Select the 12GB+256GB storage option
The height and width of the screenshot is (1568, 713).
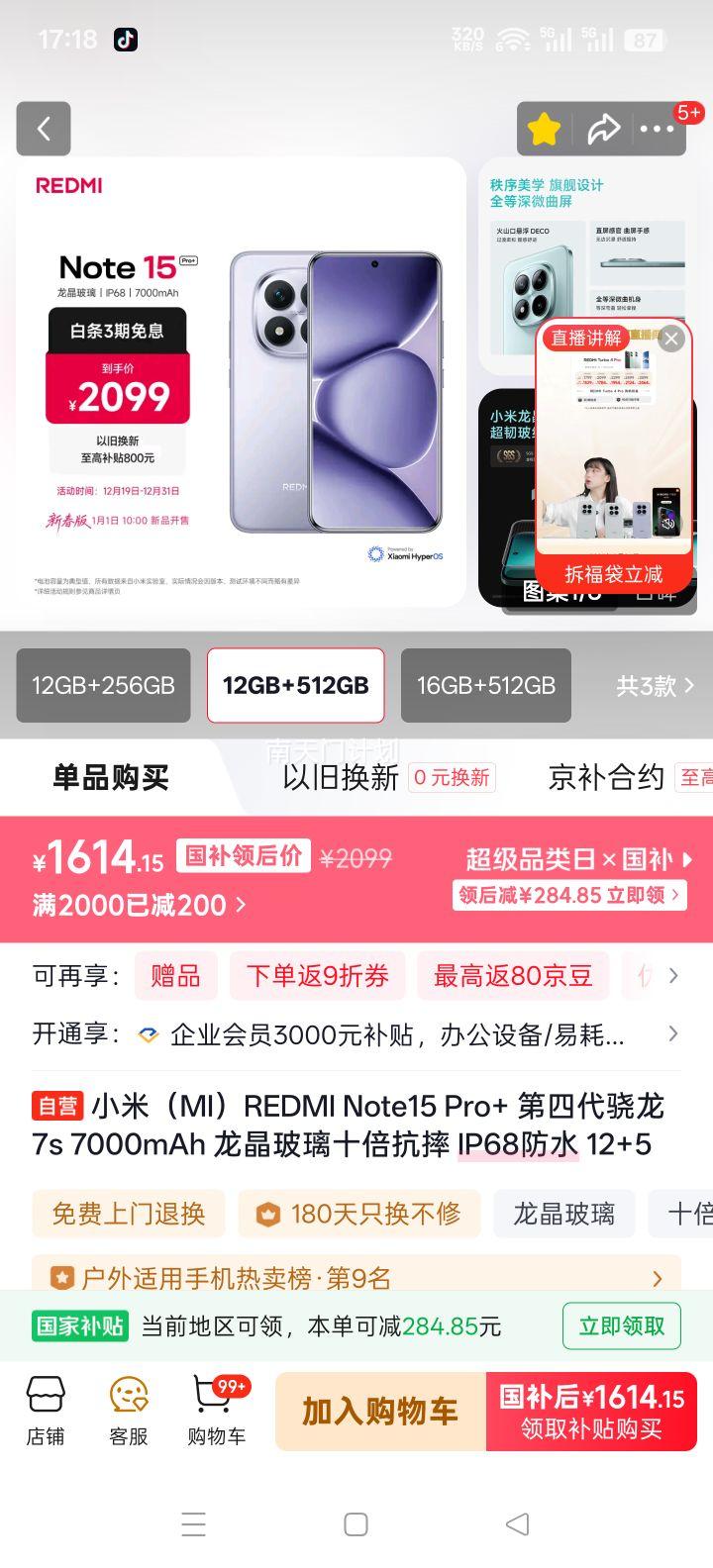103,685
